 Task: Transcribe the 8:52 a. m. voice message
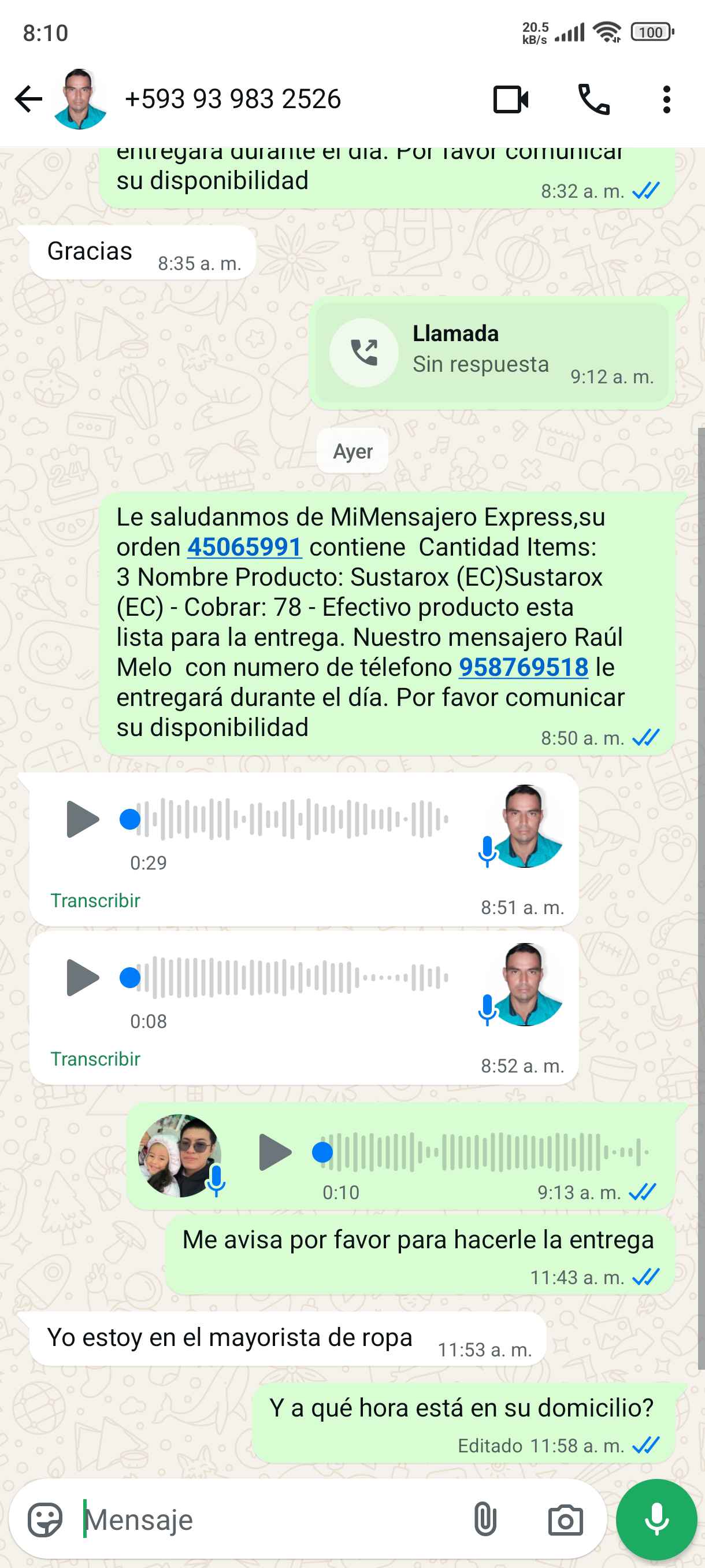[x=95, y=1059]
